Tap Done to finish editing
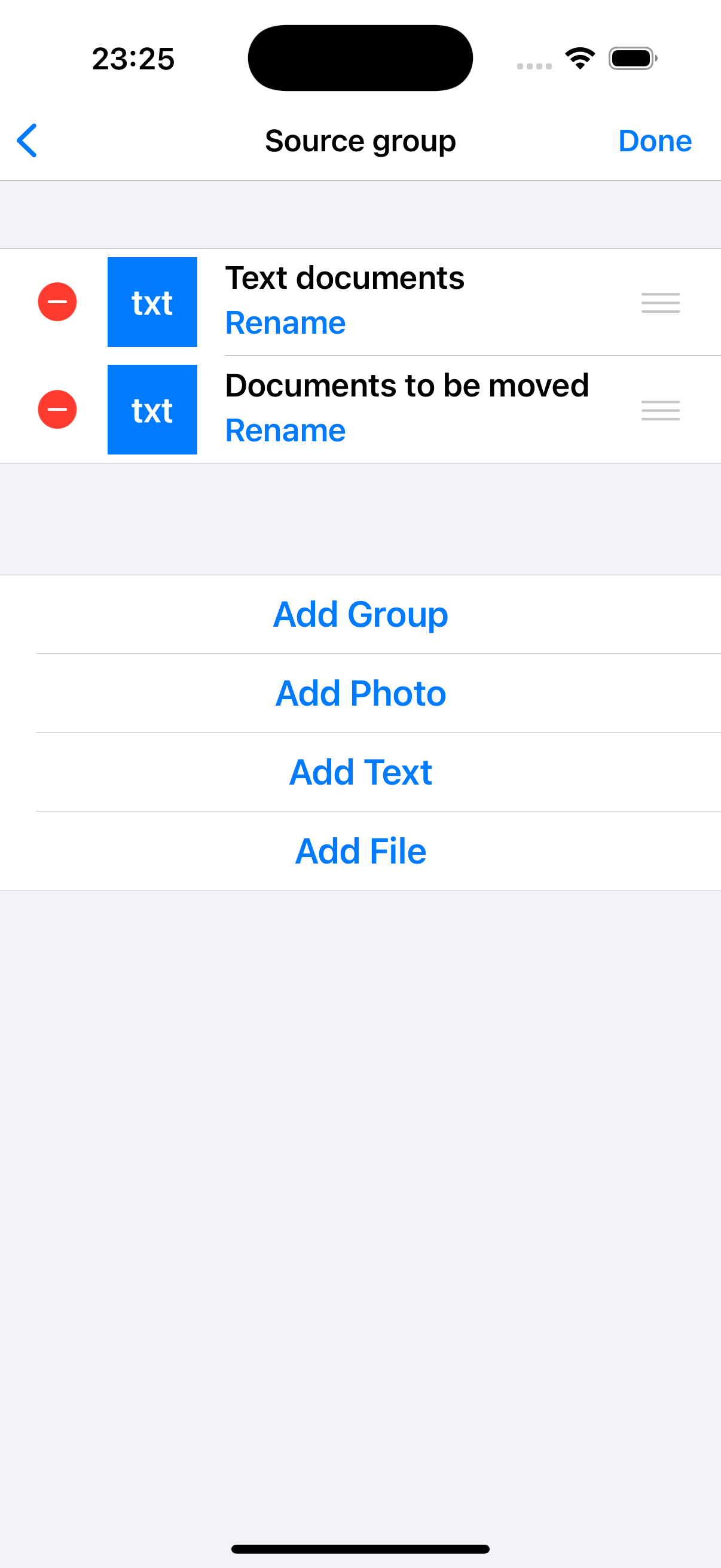 pos(654,141)
